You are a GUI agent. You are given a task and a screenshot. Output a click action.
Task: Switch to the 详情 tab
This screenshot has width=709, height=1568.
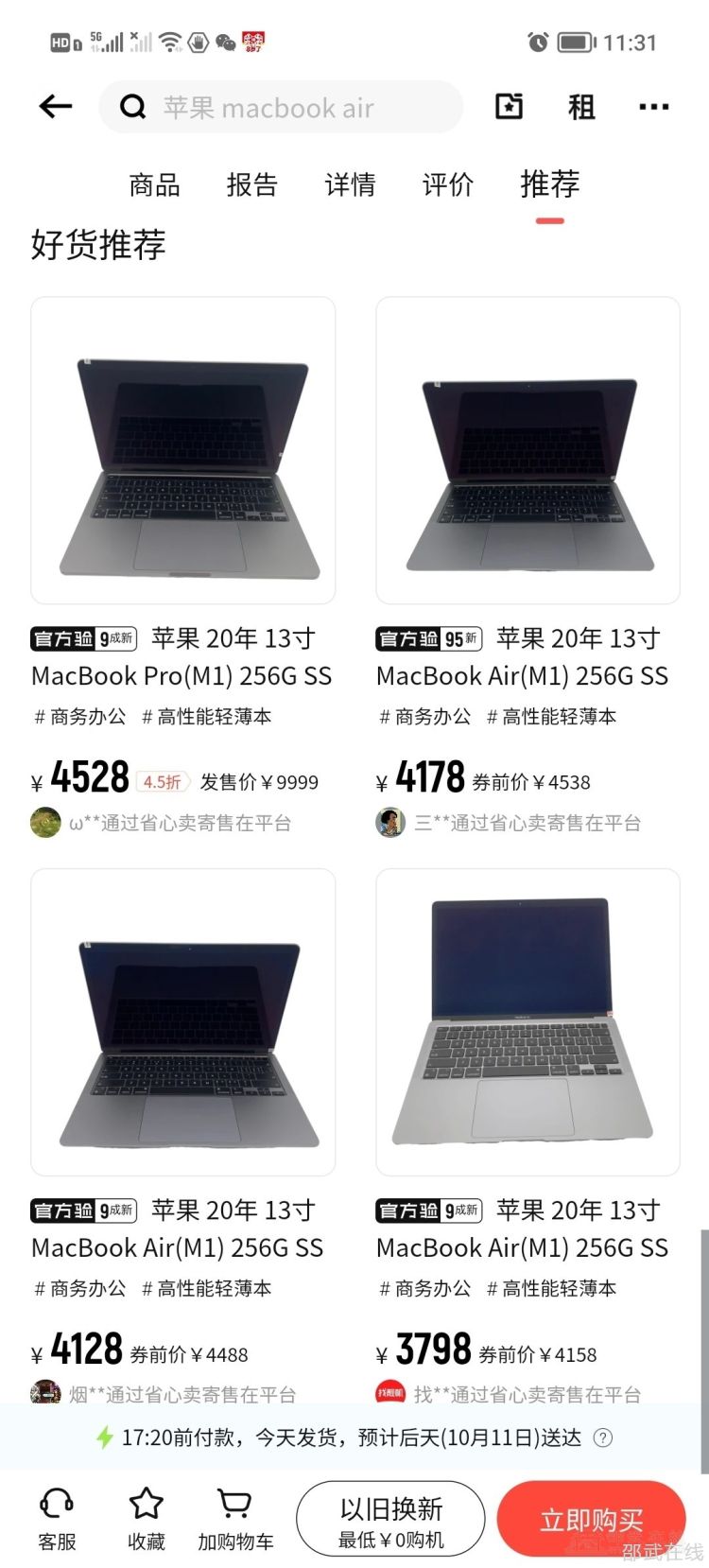coord(350,184)
